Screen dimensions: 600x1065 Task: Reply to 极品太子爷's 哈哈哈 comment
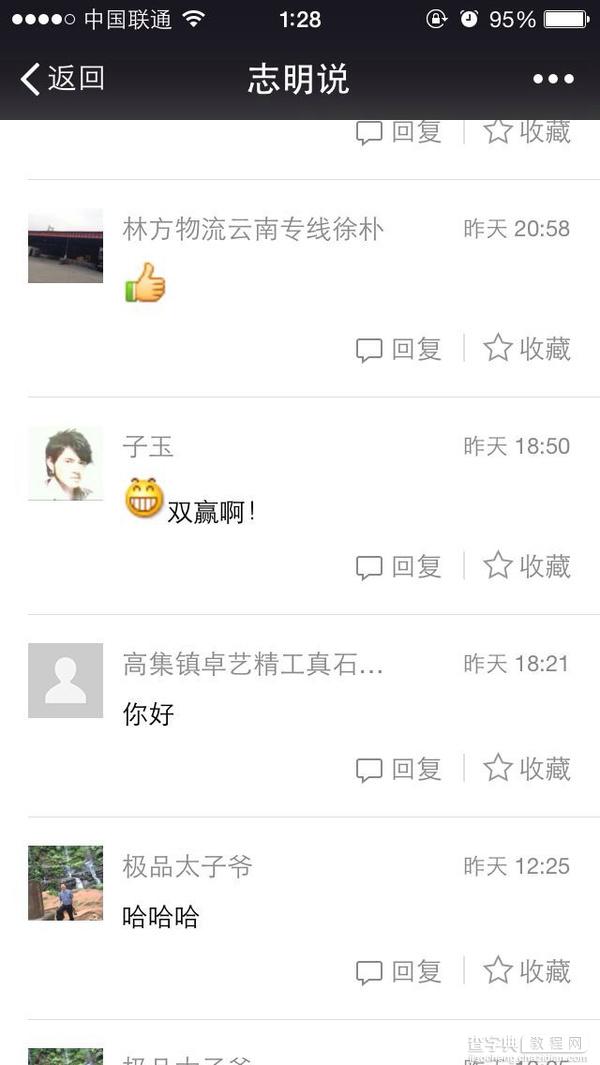point(399,971)
